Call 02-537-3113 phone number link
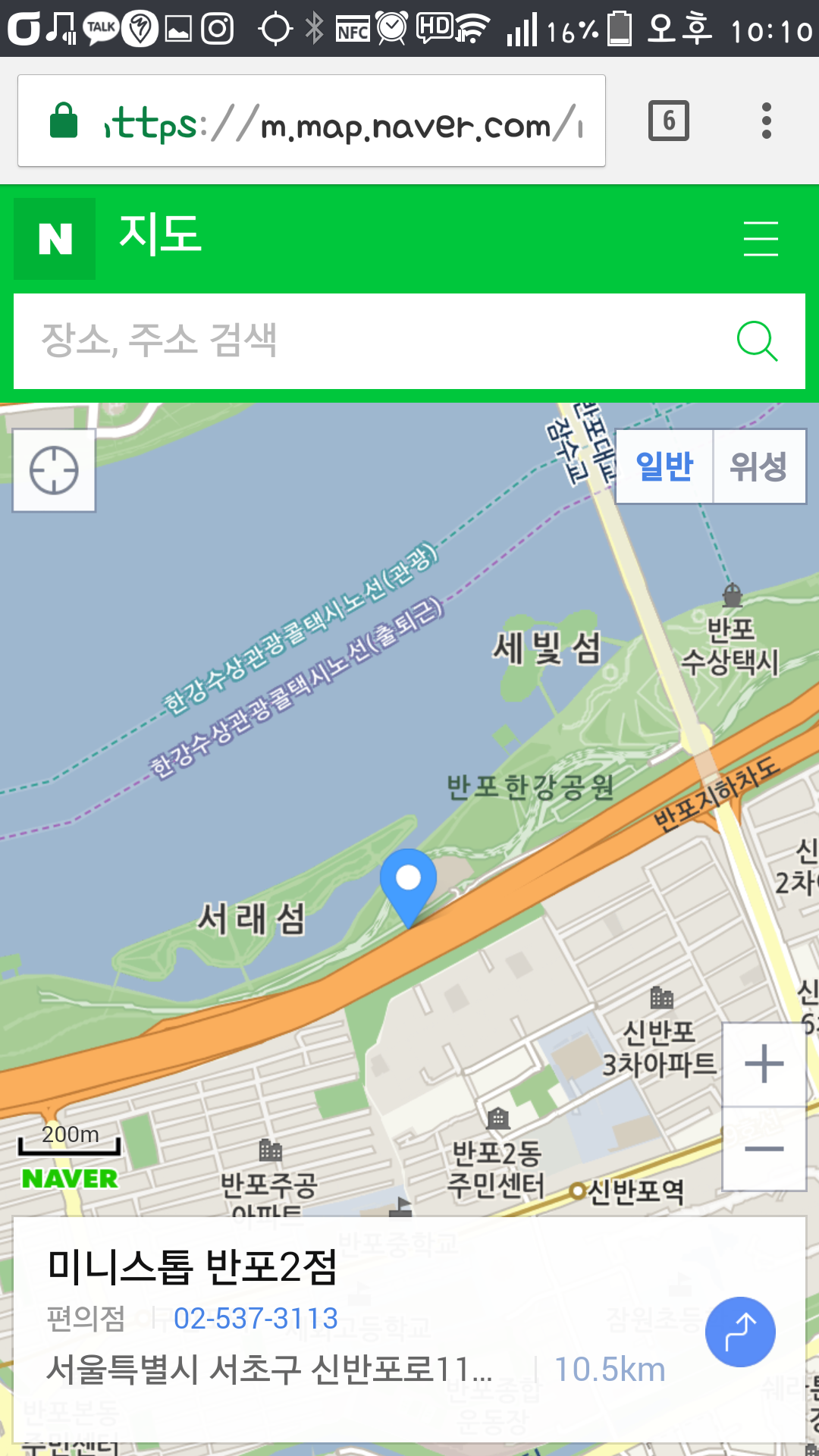Viewport: 819px width, 1456px height. point(256,1319)
